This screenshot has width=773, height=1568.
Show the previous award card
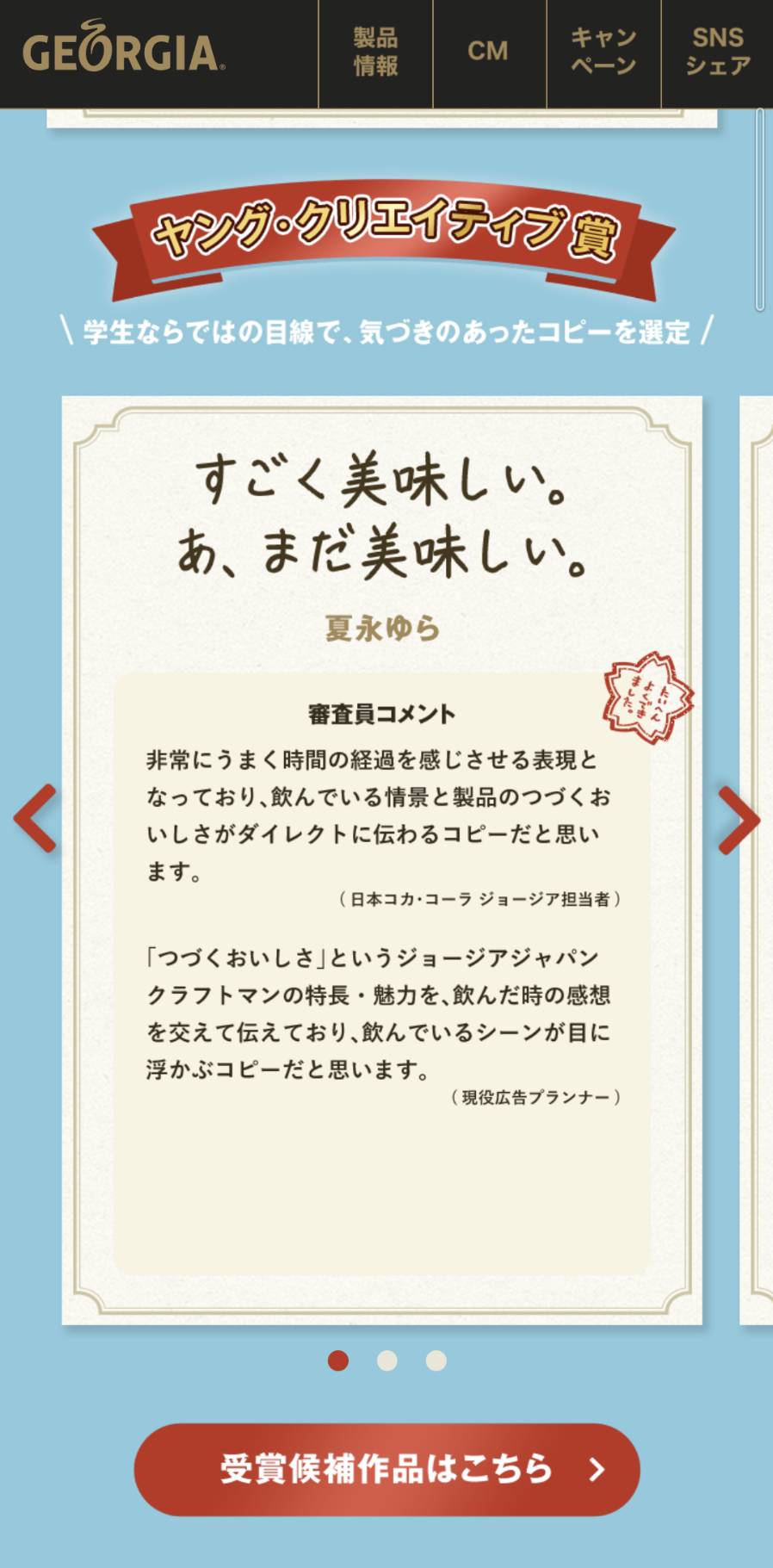[35, 818]
